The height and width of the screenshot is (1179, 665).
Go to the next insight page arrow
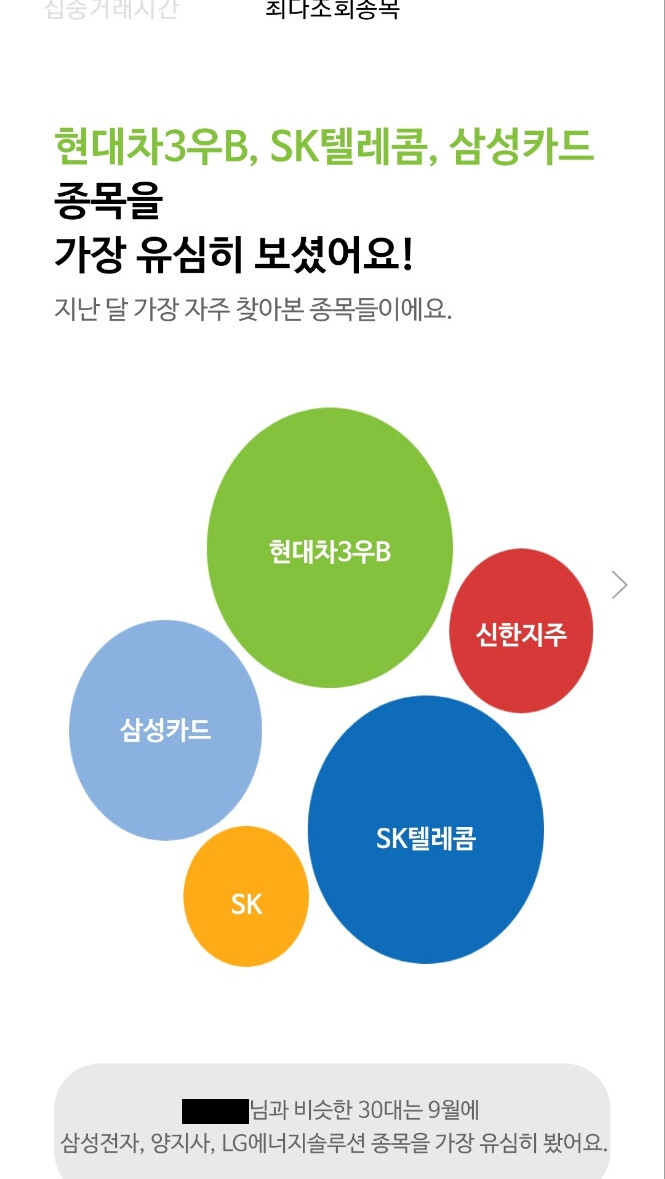[620, 585]
